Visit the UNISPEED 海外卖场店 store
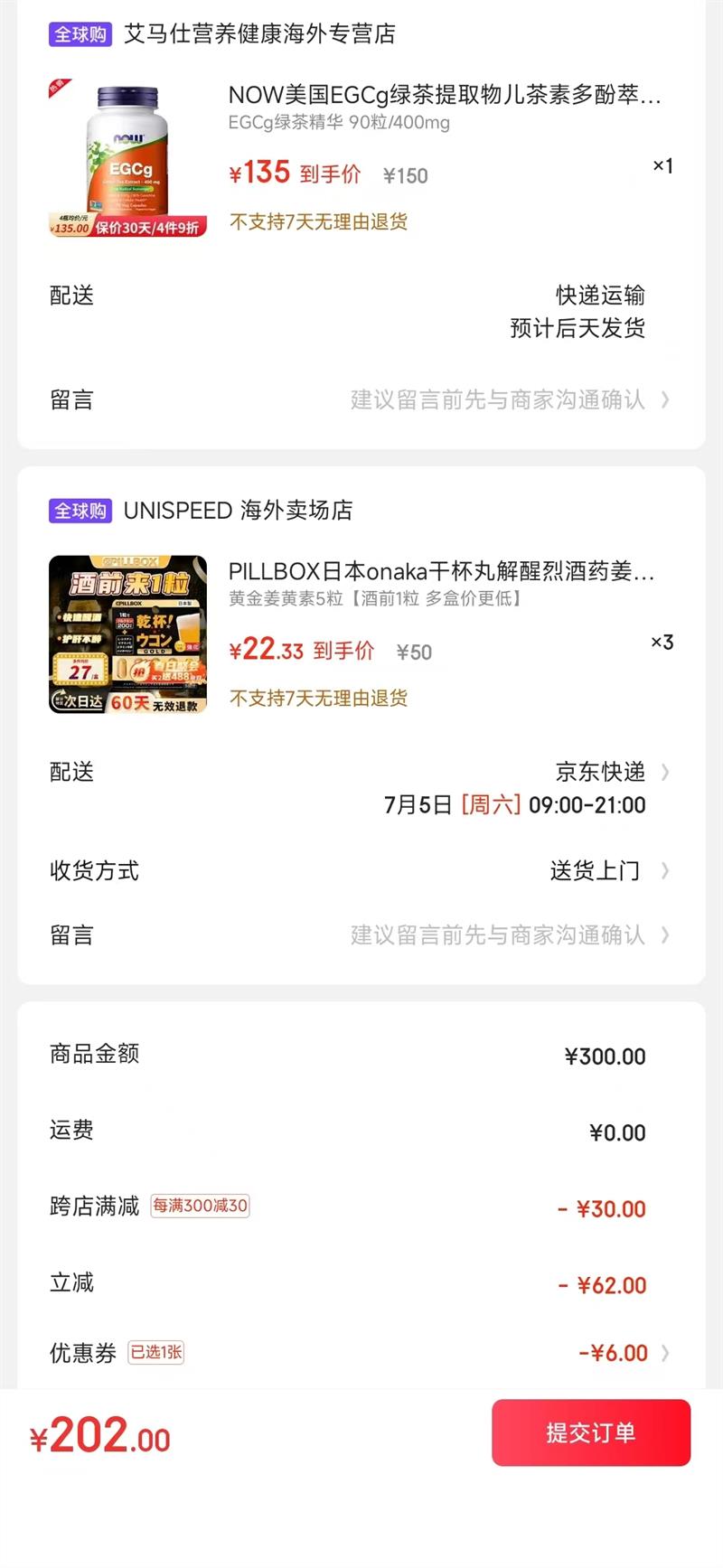 coord(238,511)
